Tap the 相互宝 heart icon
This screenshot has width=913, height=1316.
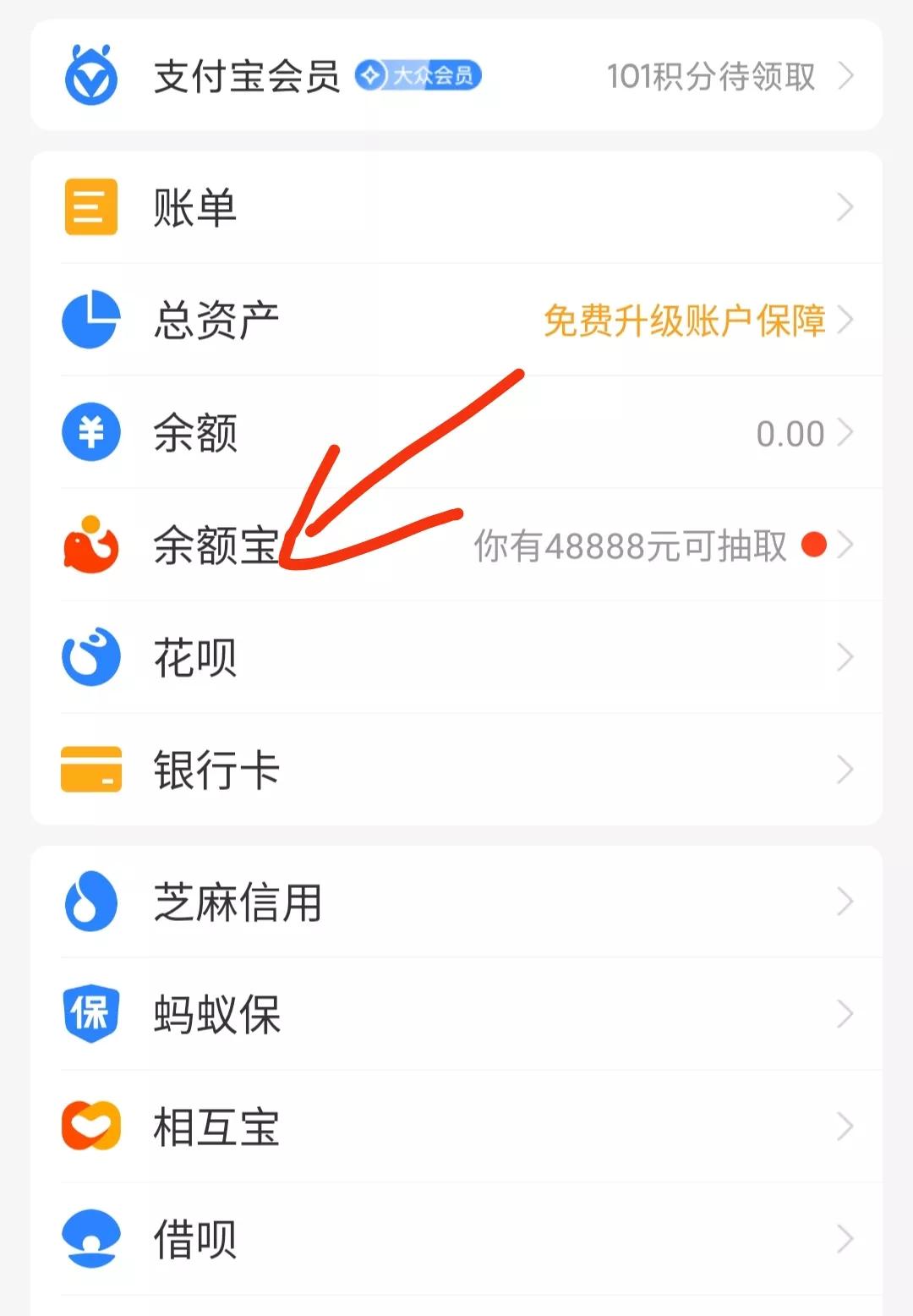[x=90, y=1126]
